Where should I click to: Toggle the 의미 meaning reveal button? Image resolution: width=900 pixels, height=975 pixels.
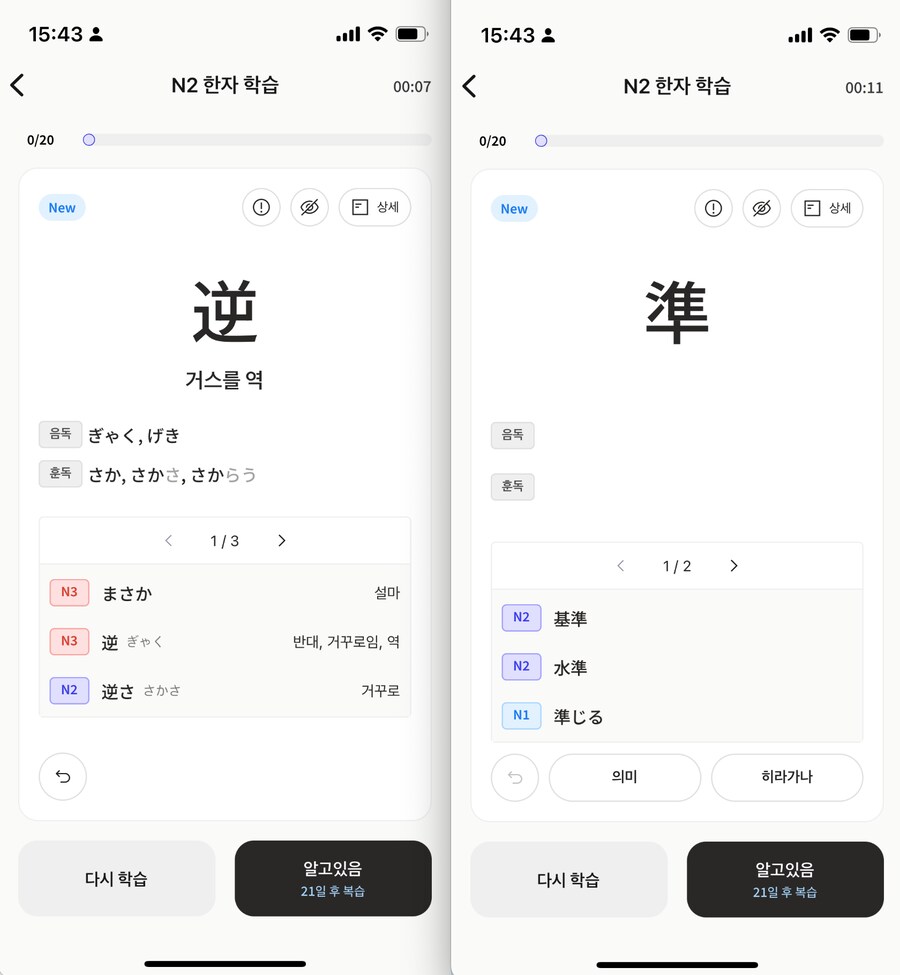click(624, 778)
